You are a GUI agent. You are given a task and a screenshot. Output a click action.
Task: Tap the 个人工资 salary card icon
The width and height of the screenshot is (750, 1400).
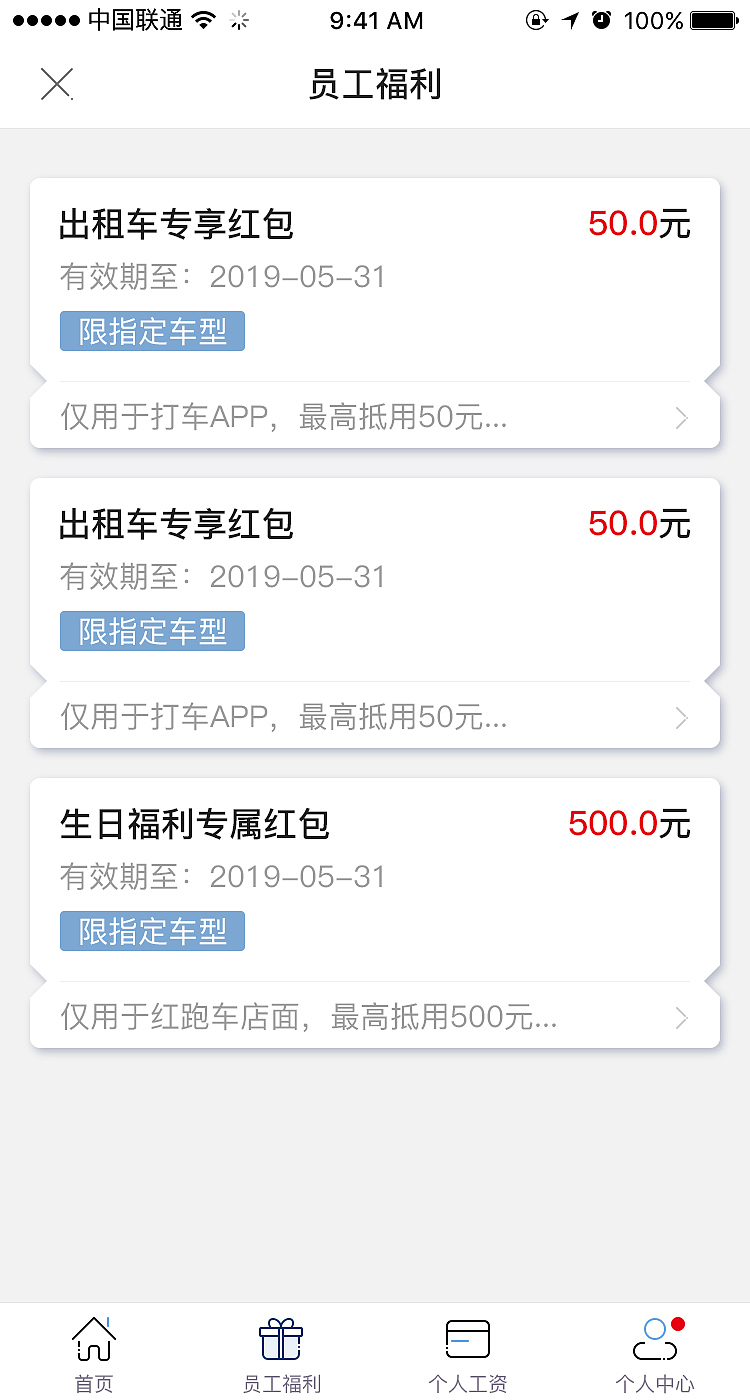pyautogui.click(x=467, y=1338)
